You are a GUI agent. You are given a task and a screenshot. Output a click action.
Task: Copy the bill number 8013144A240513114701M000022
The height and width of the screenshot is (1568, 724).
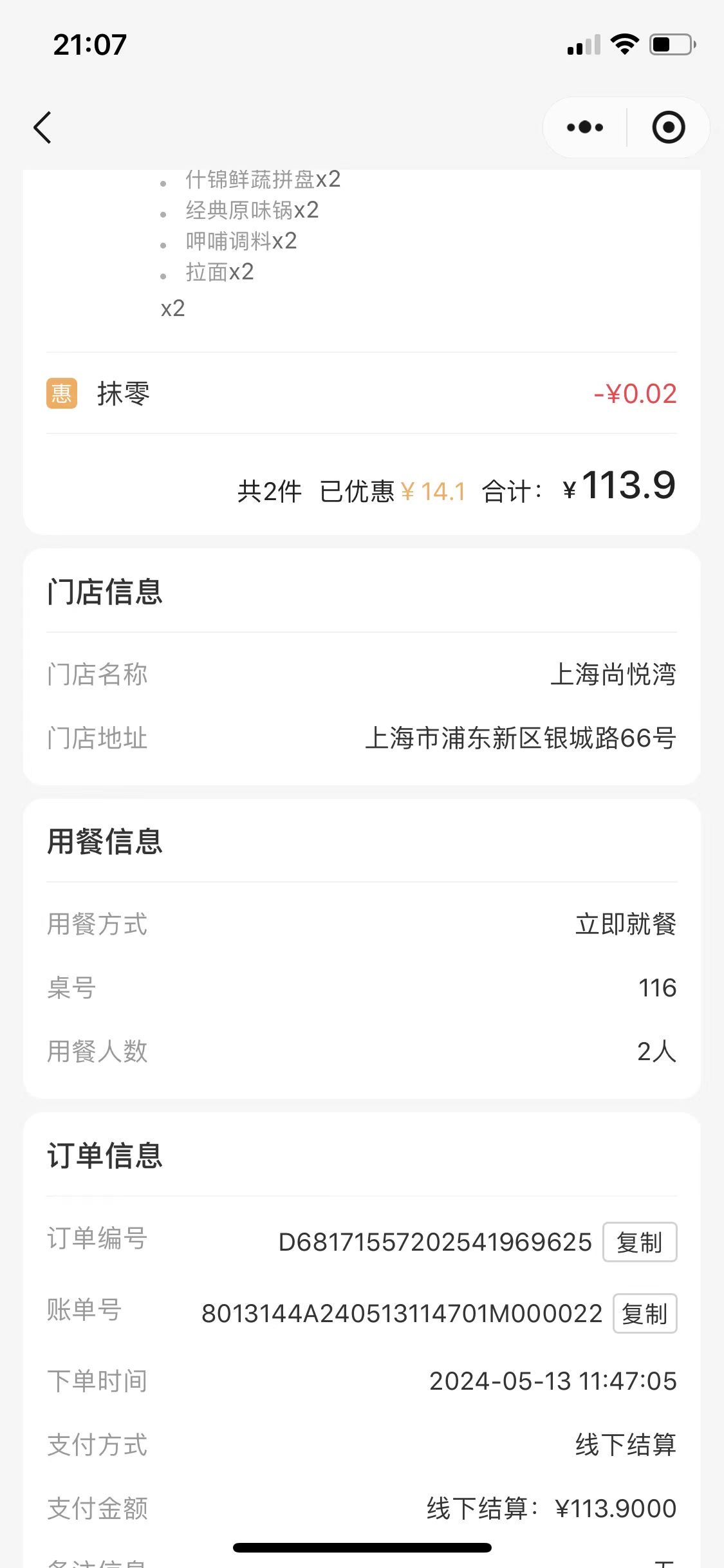[x=645, y=1313]
